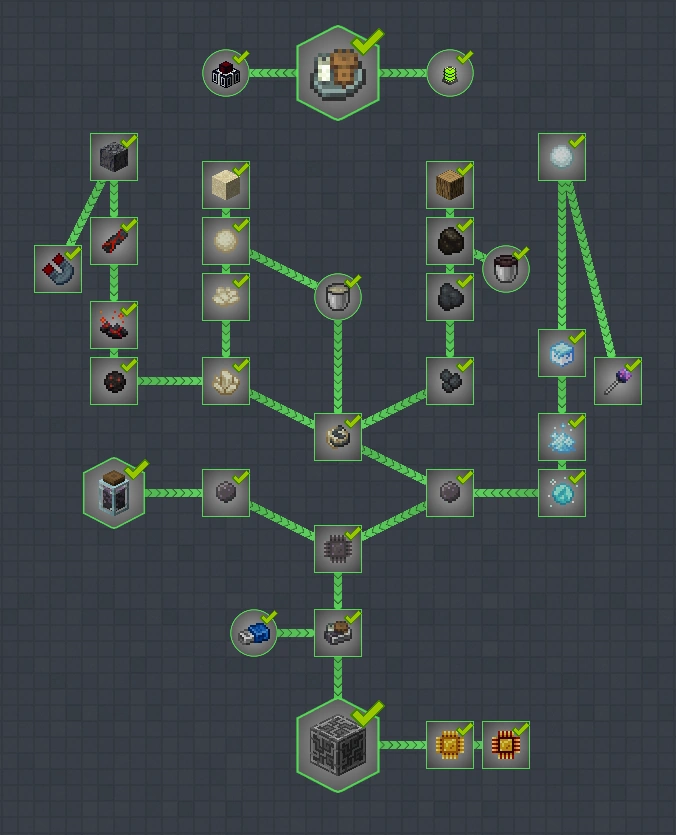
Task: Select the green coil quest node
Action: click(x=450, y=73)
